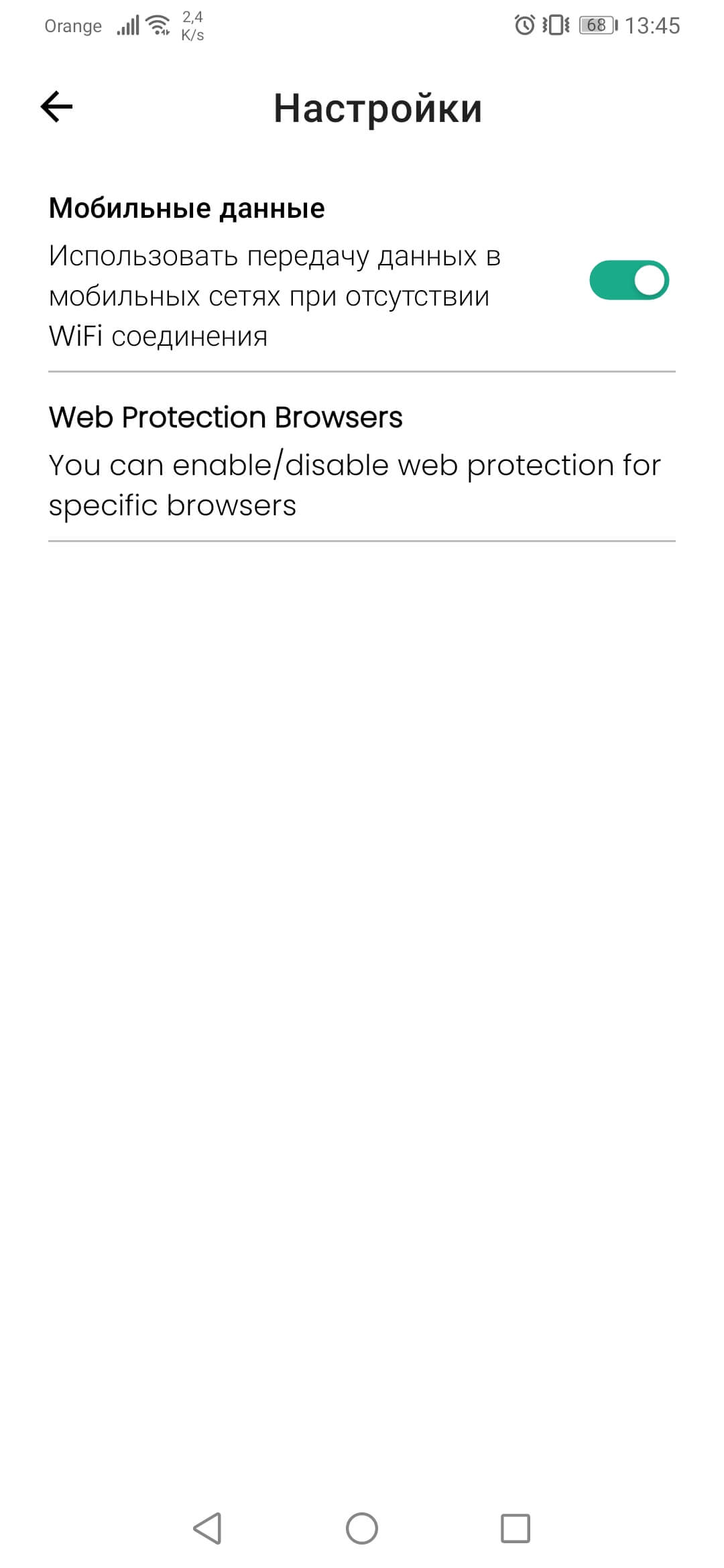Go back from the Настройки screen
Screen dimensions: 724x1568
[x=56, y=107]
